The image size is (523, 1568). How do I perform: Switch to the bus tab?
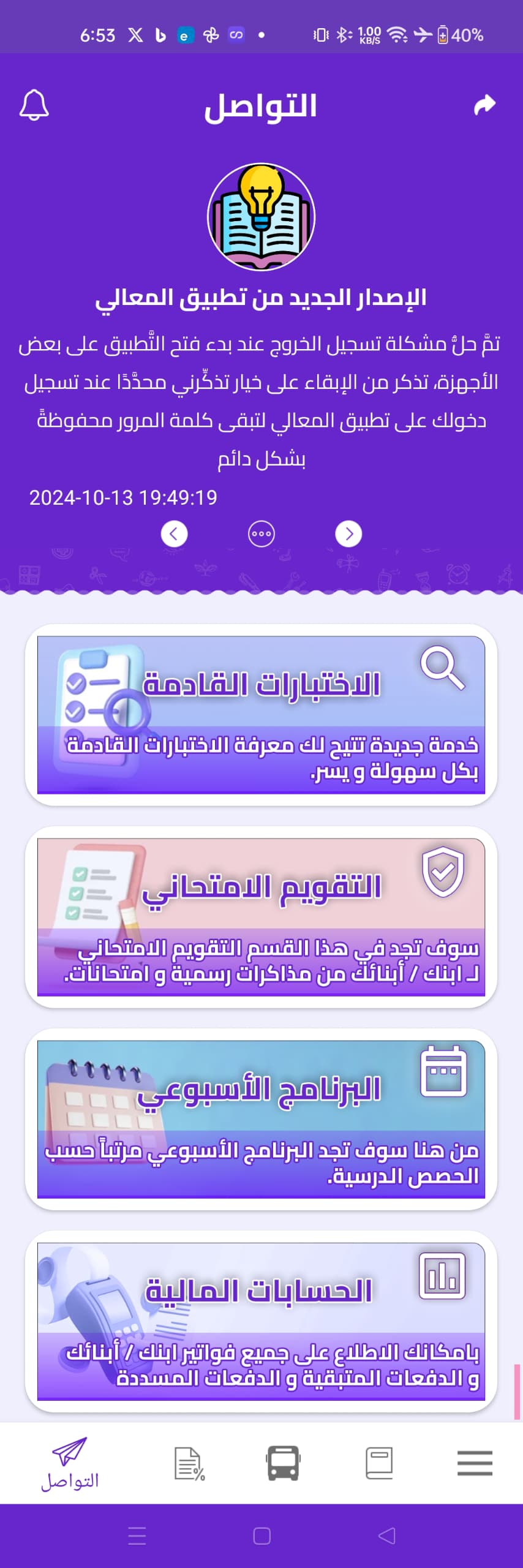tap(283, 1463)
